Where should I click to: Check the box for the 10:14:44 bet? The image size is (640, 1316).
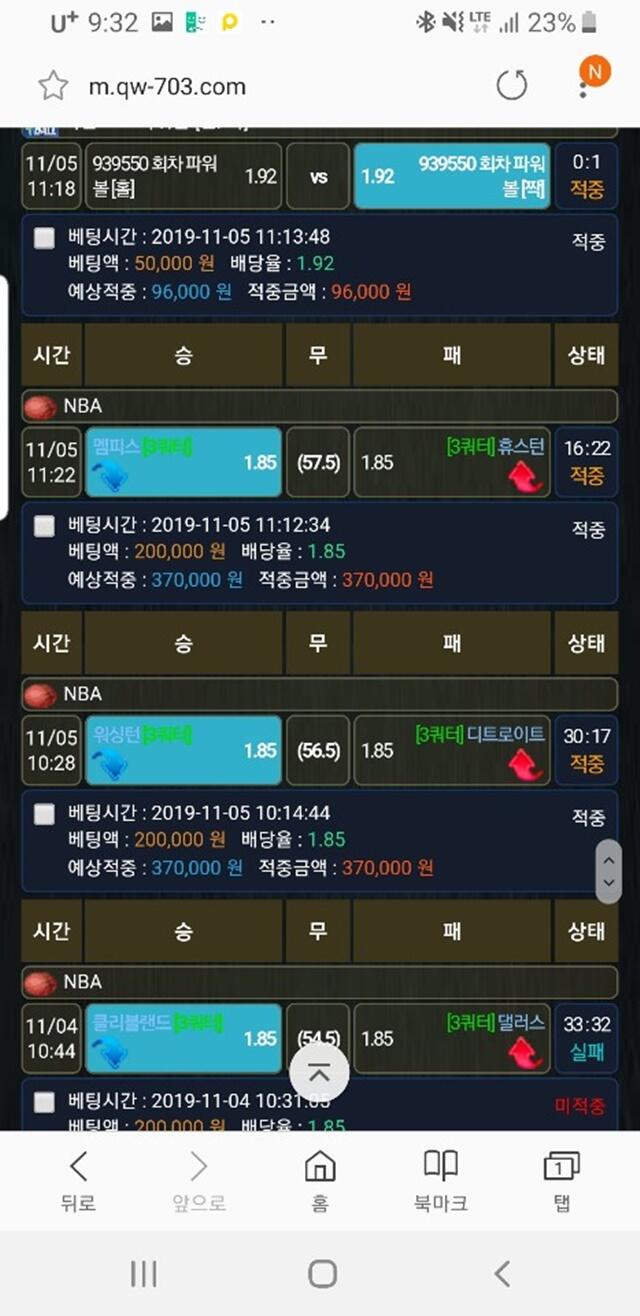[44, 814]
